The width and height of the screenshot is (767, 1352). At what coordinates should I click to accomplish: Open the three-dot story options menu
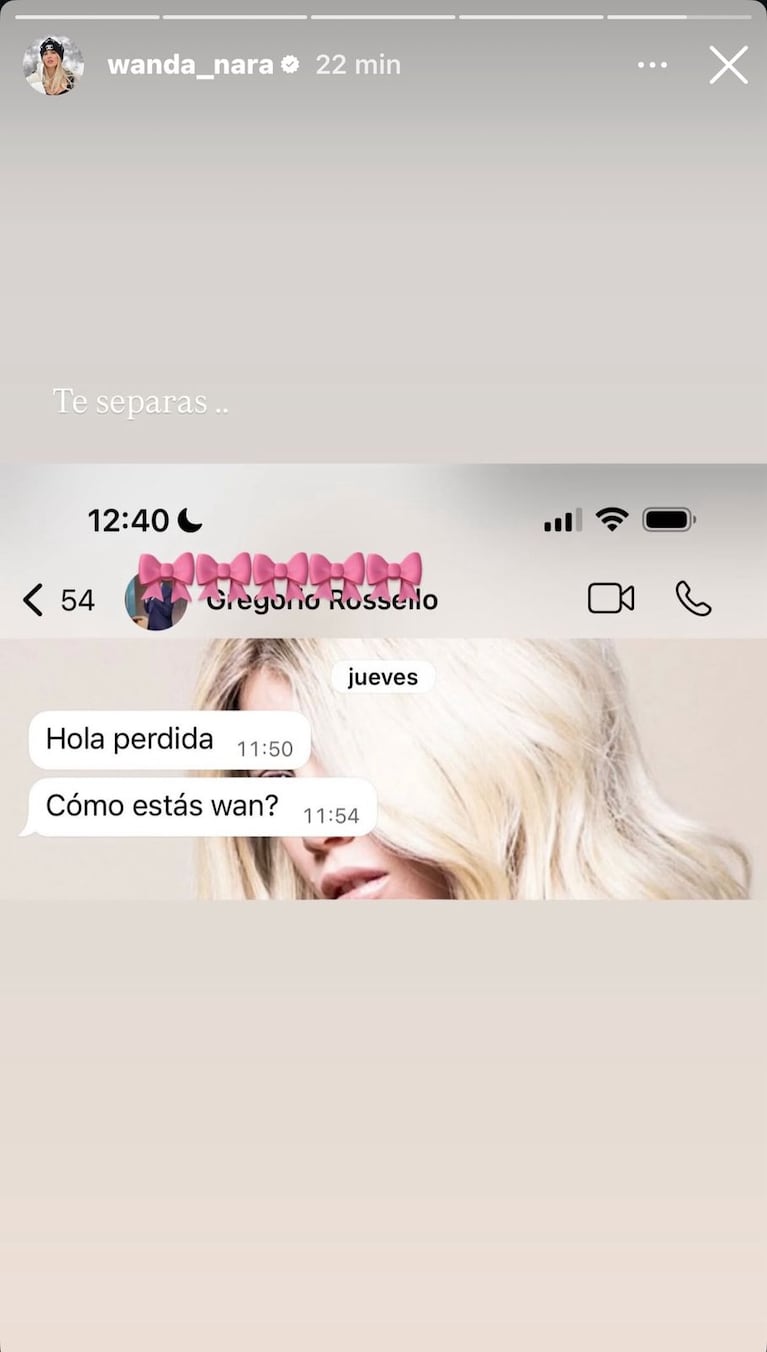(x=652, y=64)
